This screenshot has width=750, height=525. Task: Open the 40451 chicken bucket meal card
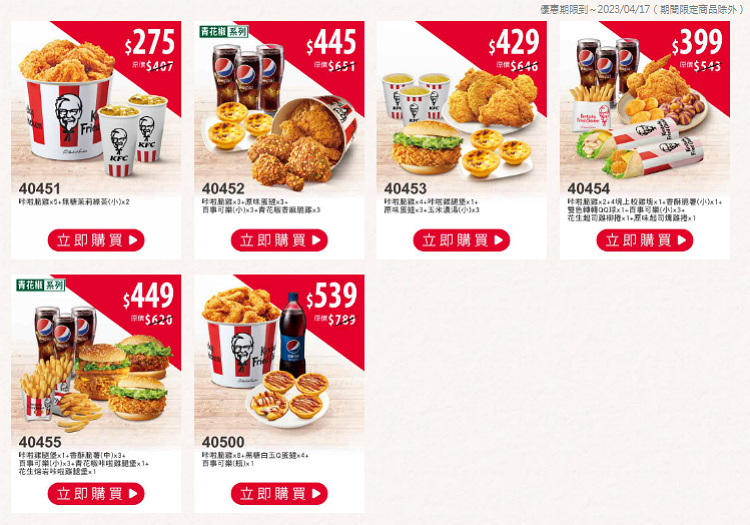pos(96,105)
